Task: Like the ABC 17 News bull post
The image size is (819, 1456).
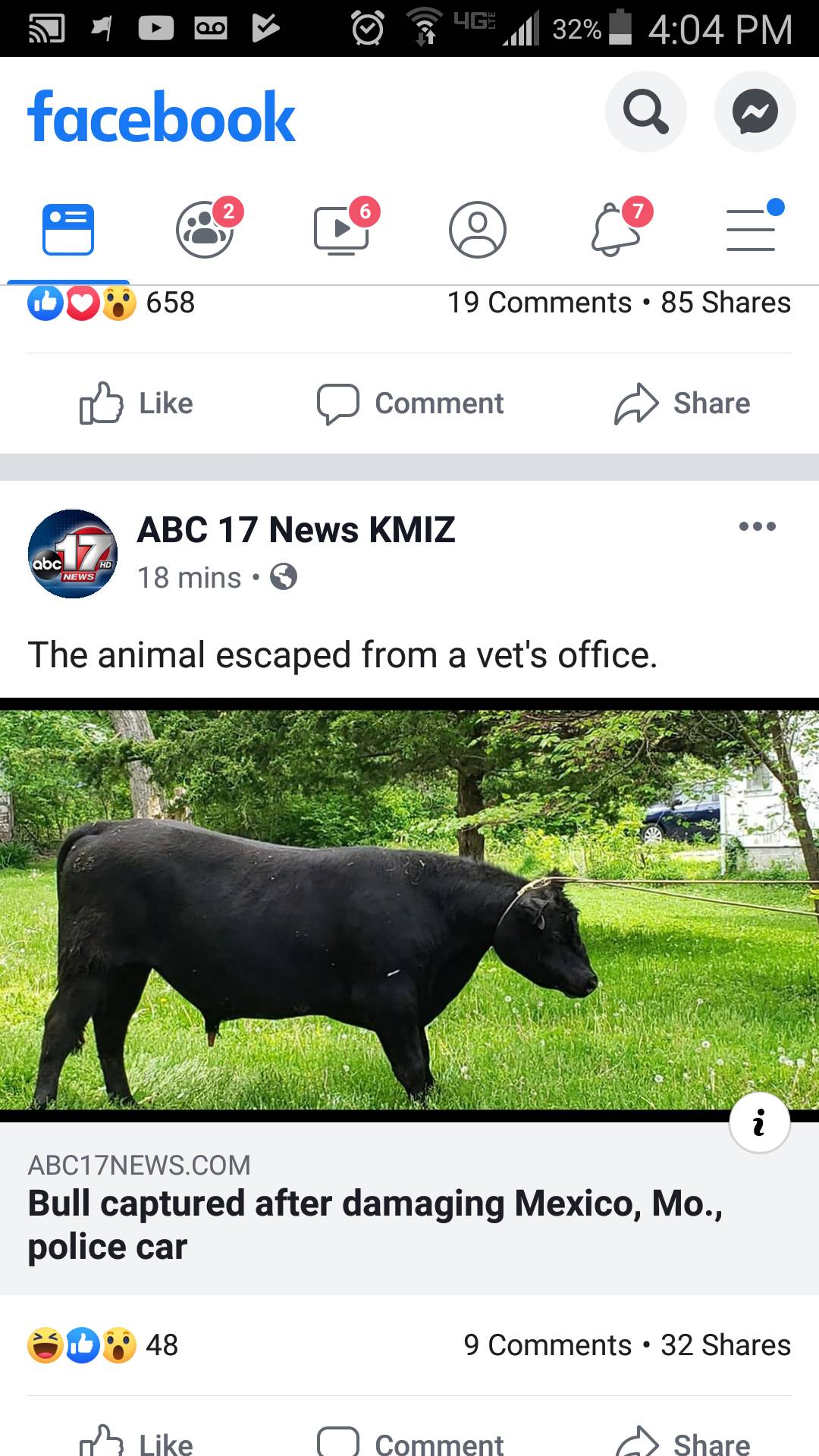Action: click(136, 1441)
